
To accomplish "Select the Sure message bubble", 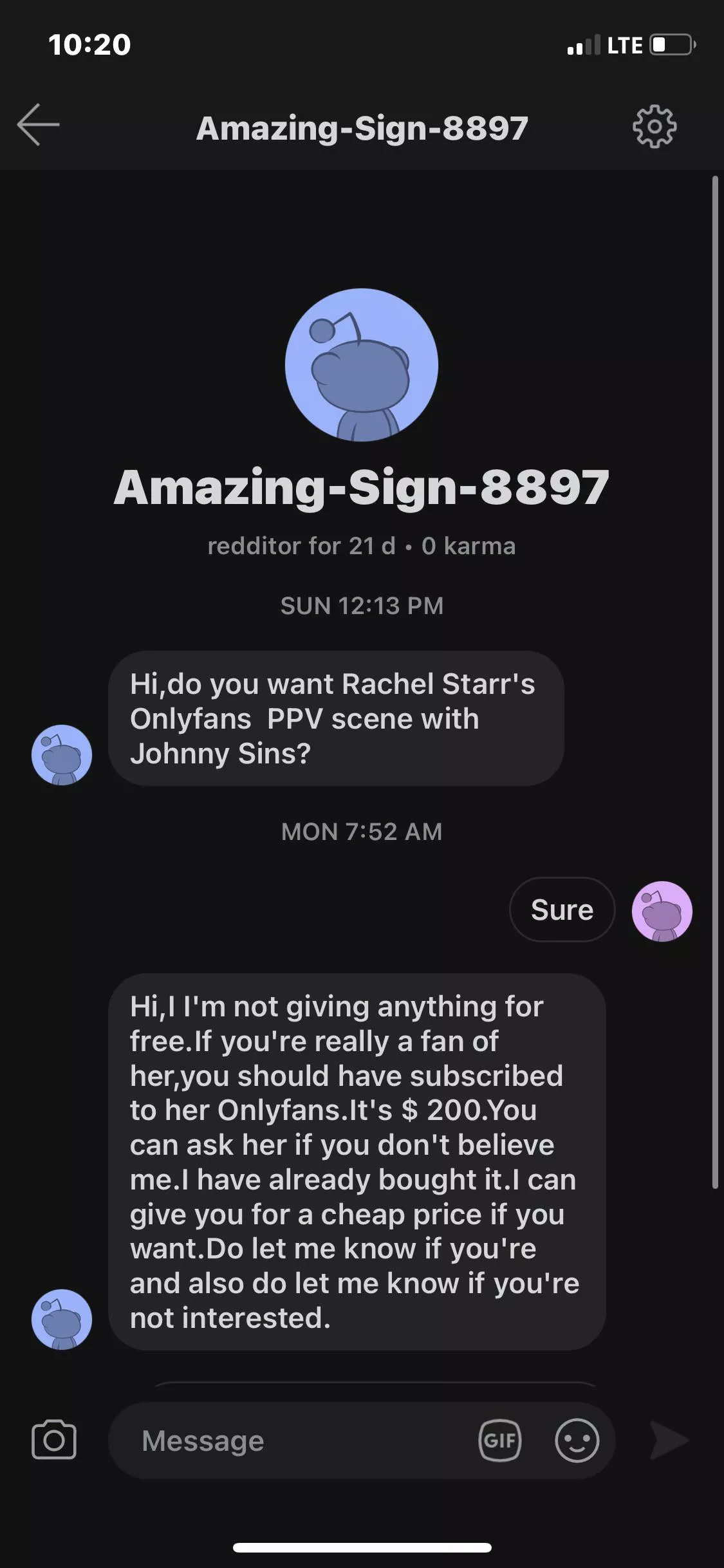I will [561, 910].
